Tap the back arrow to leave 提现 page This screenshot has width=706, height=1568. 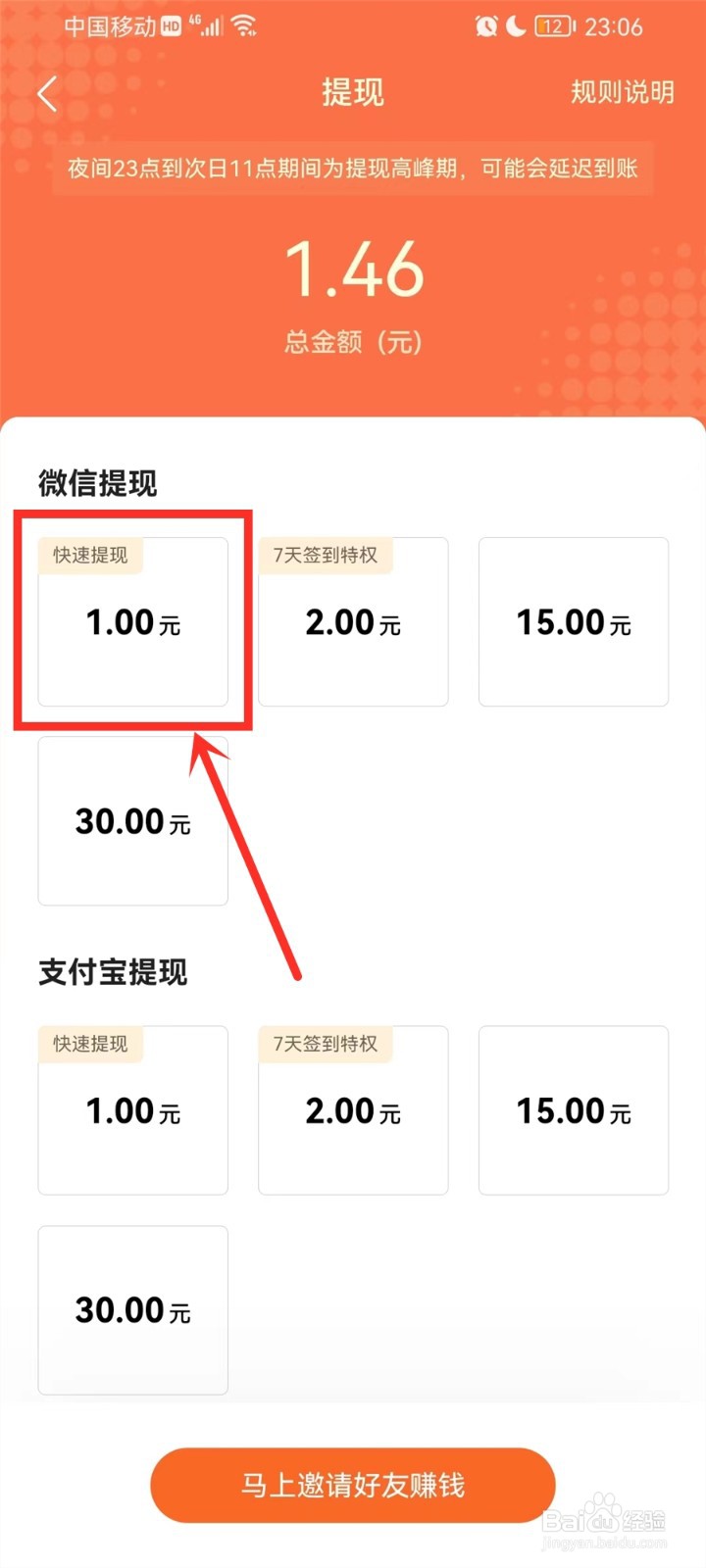point(46,93)
